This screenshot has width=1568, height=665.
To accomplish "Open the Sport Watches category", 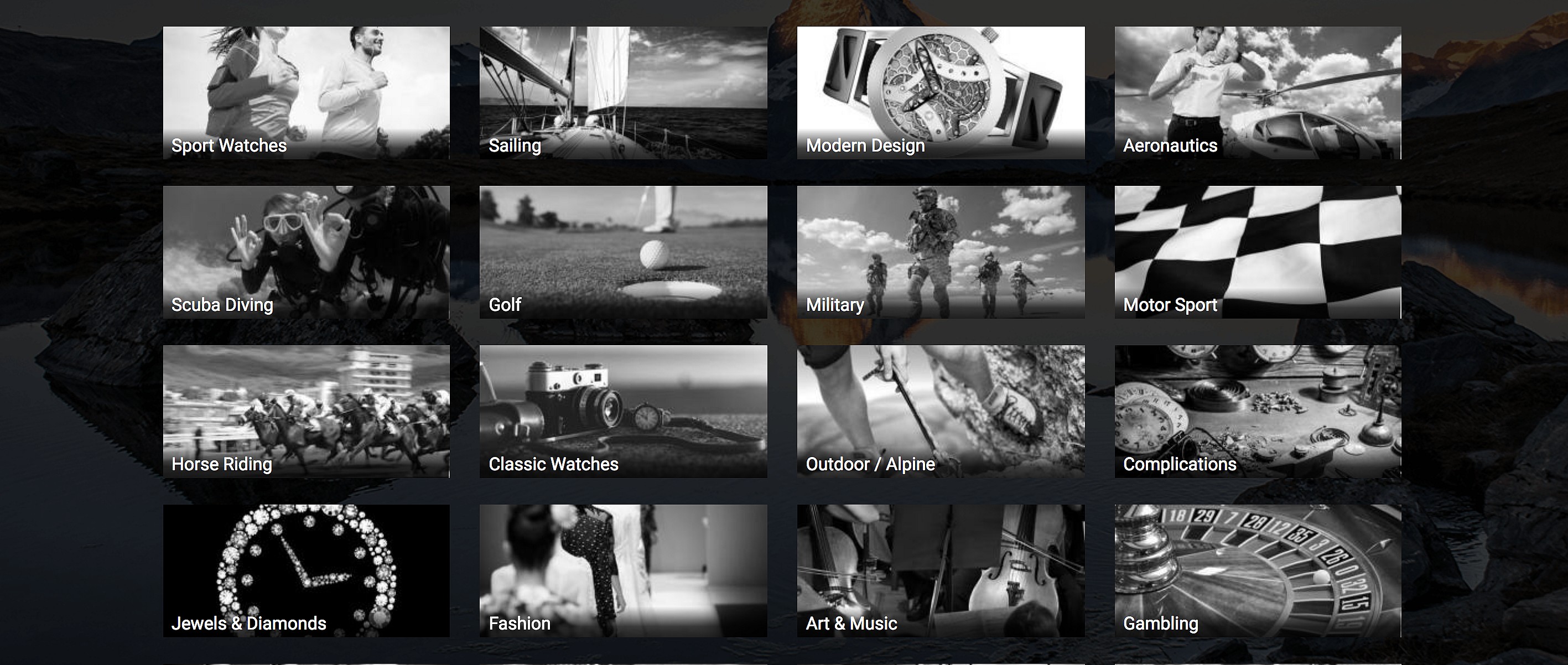I will click(x=306, y=93).
